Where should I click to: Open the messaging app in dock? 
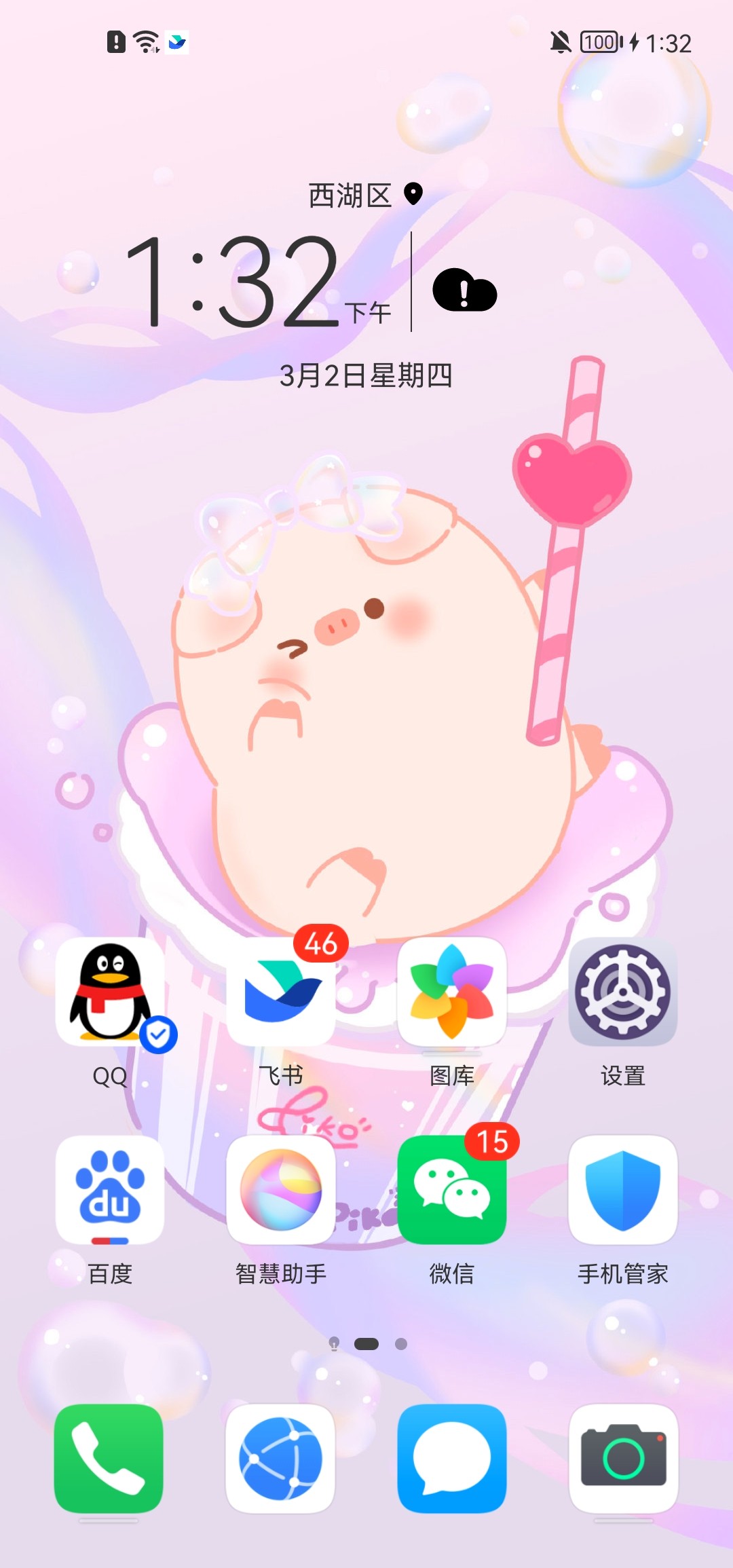[x=452, y=1459]
